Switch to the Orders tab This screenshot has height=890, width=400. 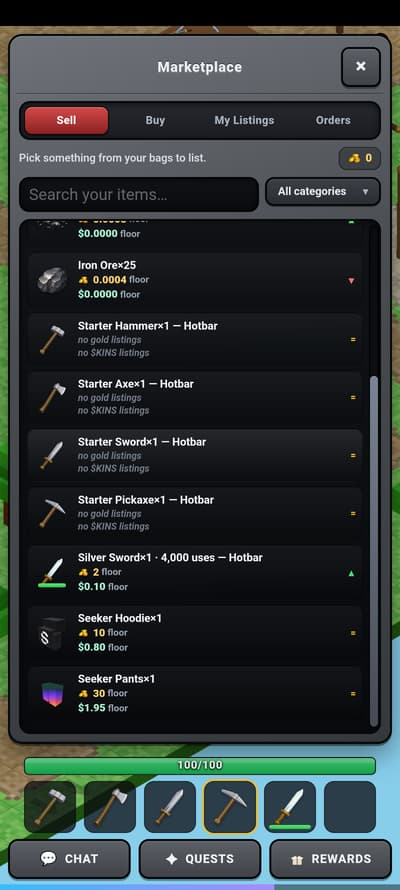[333, 120]
